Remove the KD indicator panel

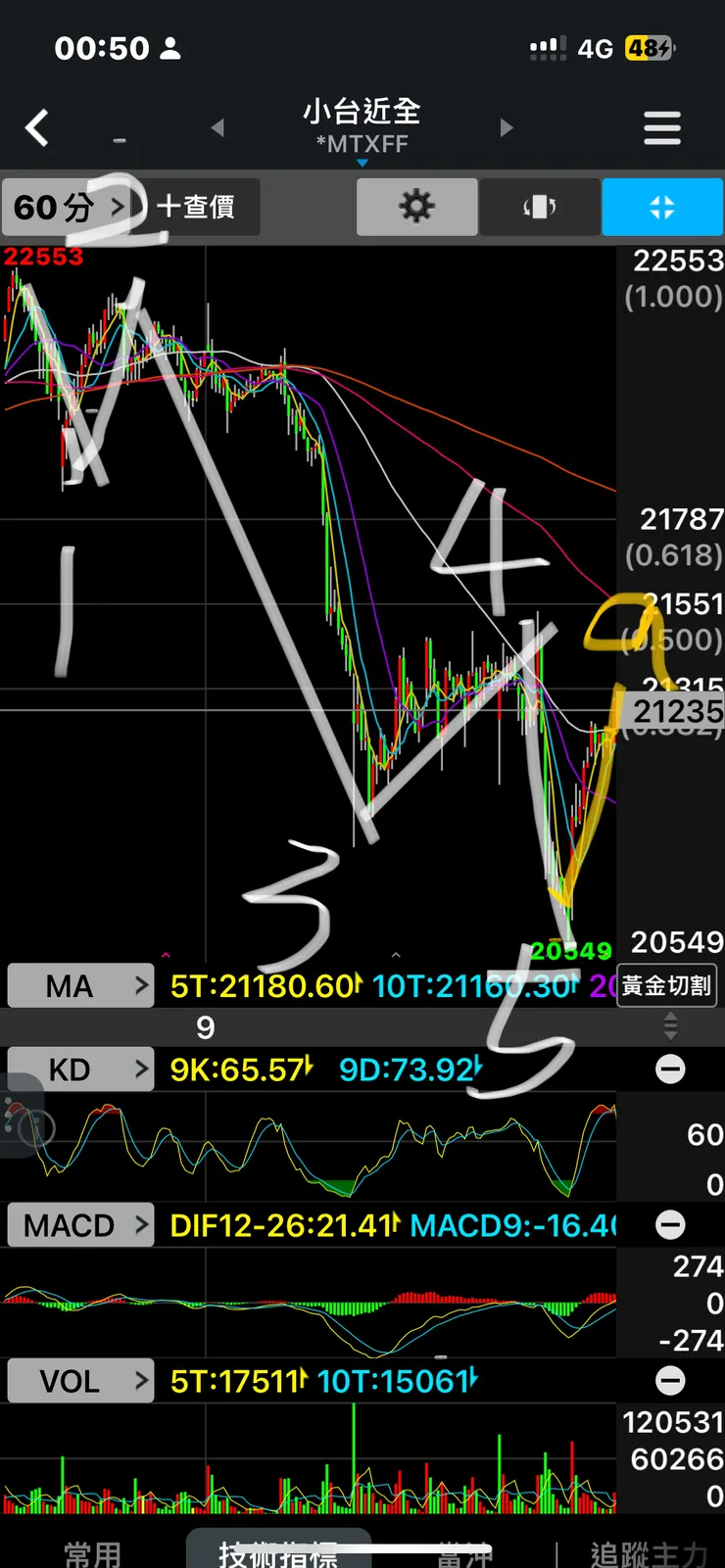pos(670,1069)
